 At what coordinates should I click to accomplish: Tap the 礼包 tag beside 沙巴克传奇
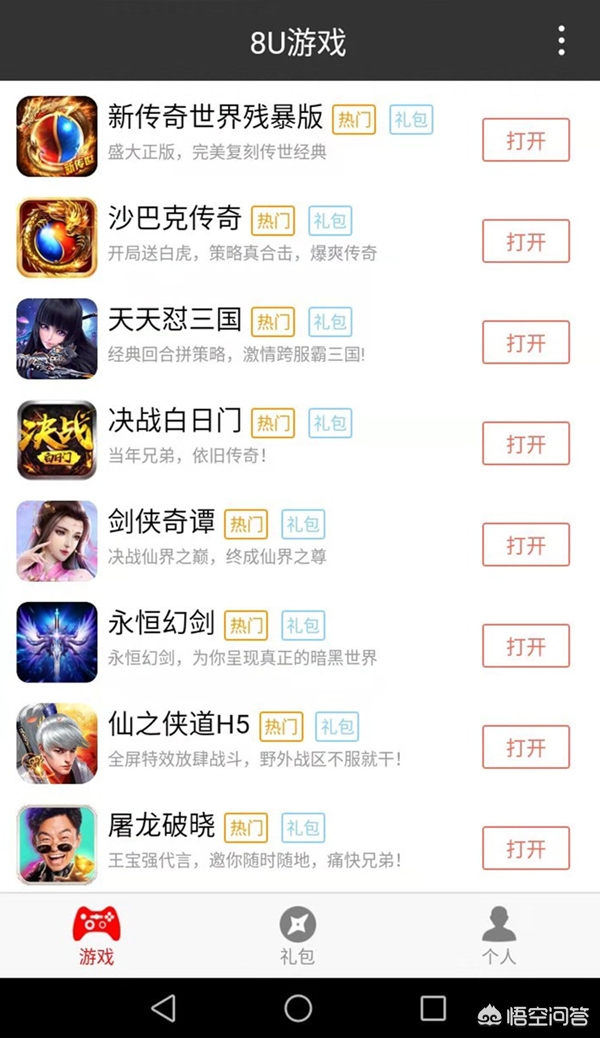pos(330,220)
